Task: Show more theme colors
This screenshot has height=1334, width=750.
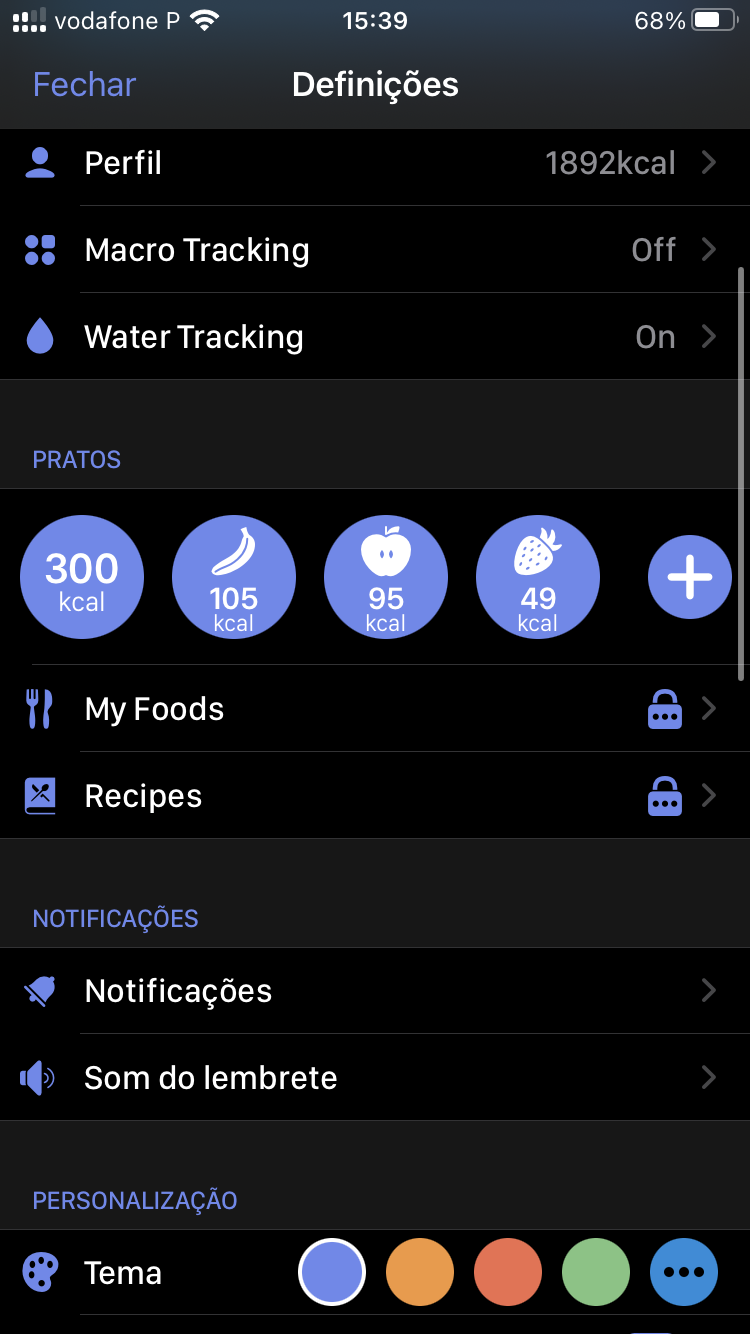Action: point(684,1273)
